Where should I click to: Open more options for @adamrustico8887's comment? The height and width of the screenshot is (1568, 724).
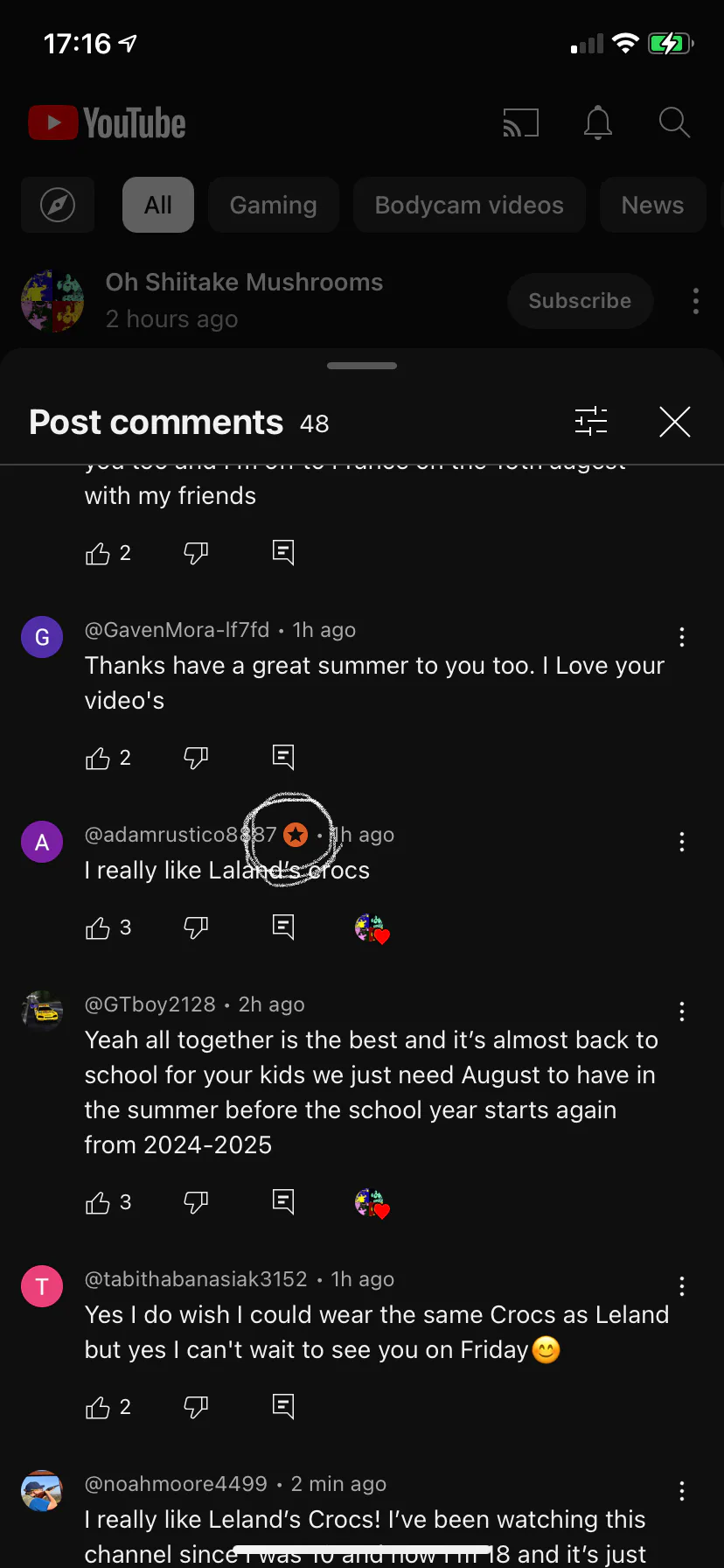tap(682, 842)
